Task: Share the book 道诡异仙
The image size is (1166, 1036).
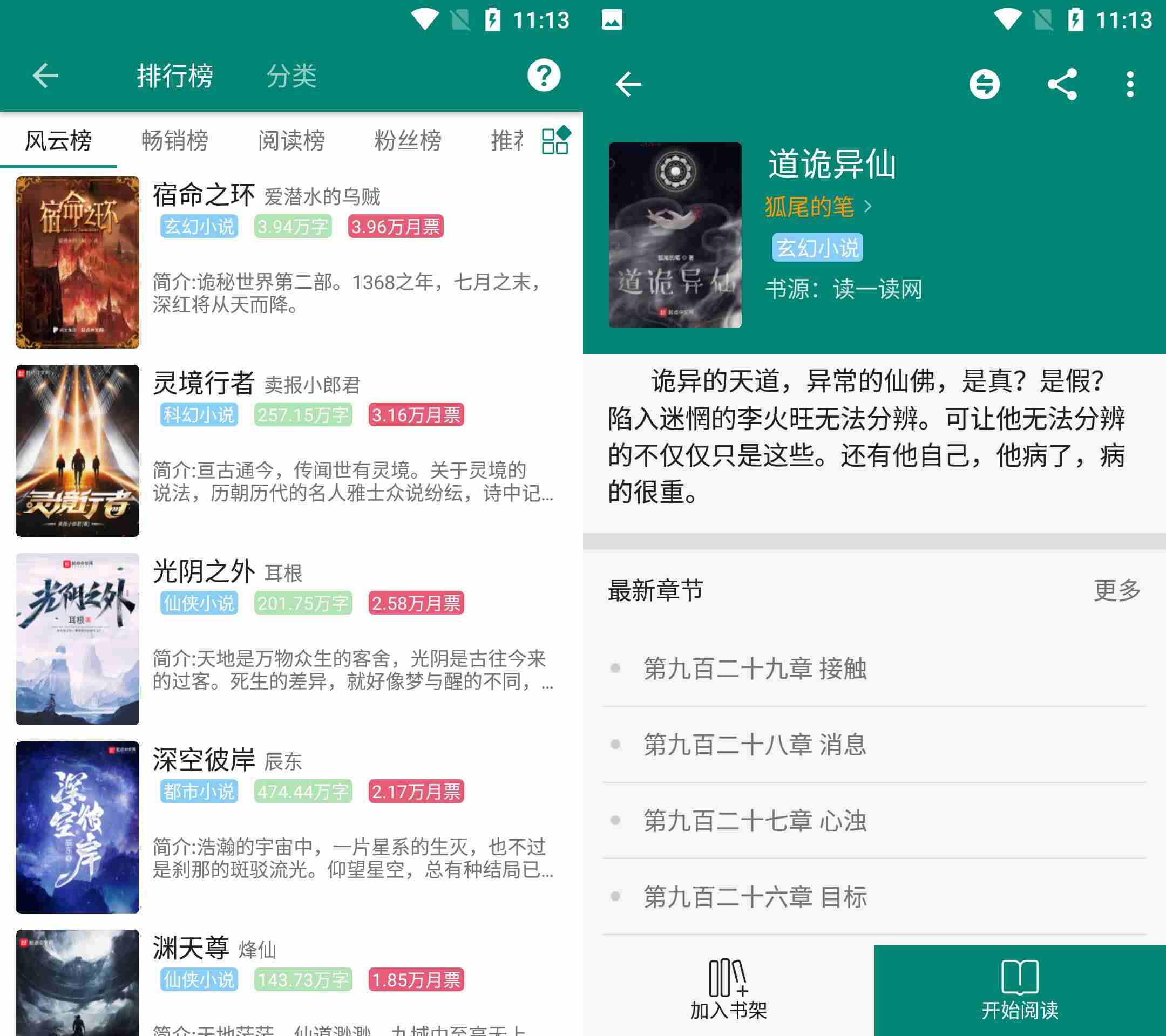Action: [1062, 84]
